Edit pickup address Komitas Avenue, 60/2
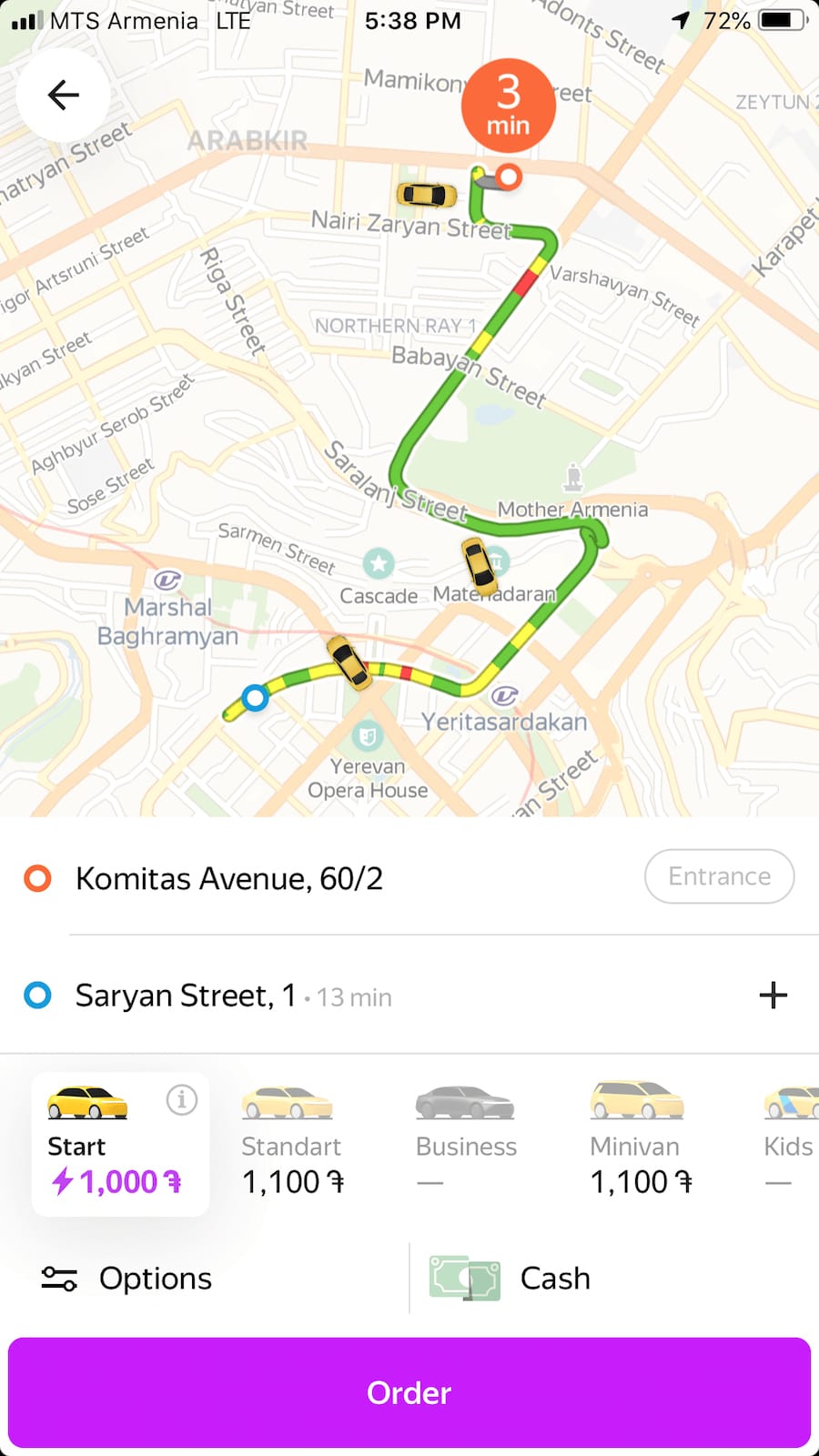Viewport: 819px width, 1456px height. pyautogui.click(x=229, y=879)
